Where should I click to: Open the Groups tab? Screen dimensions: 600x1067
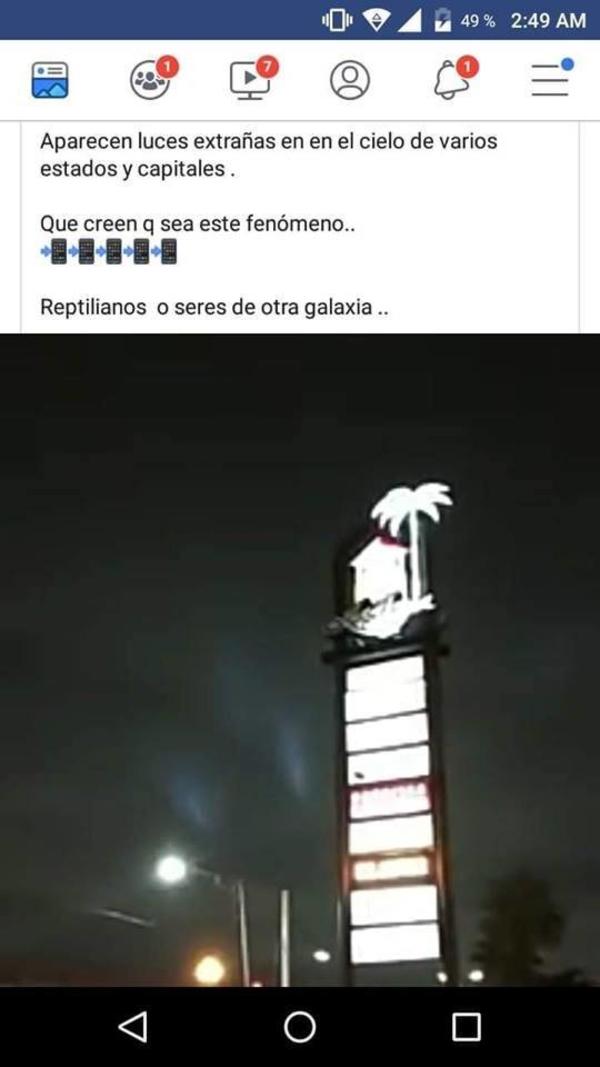pos(149,80)
